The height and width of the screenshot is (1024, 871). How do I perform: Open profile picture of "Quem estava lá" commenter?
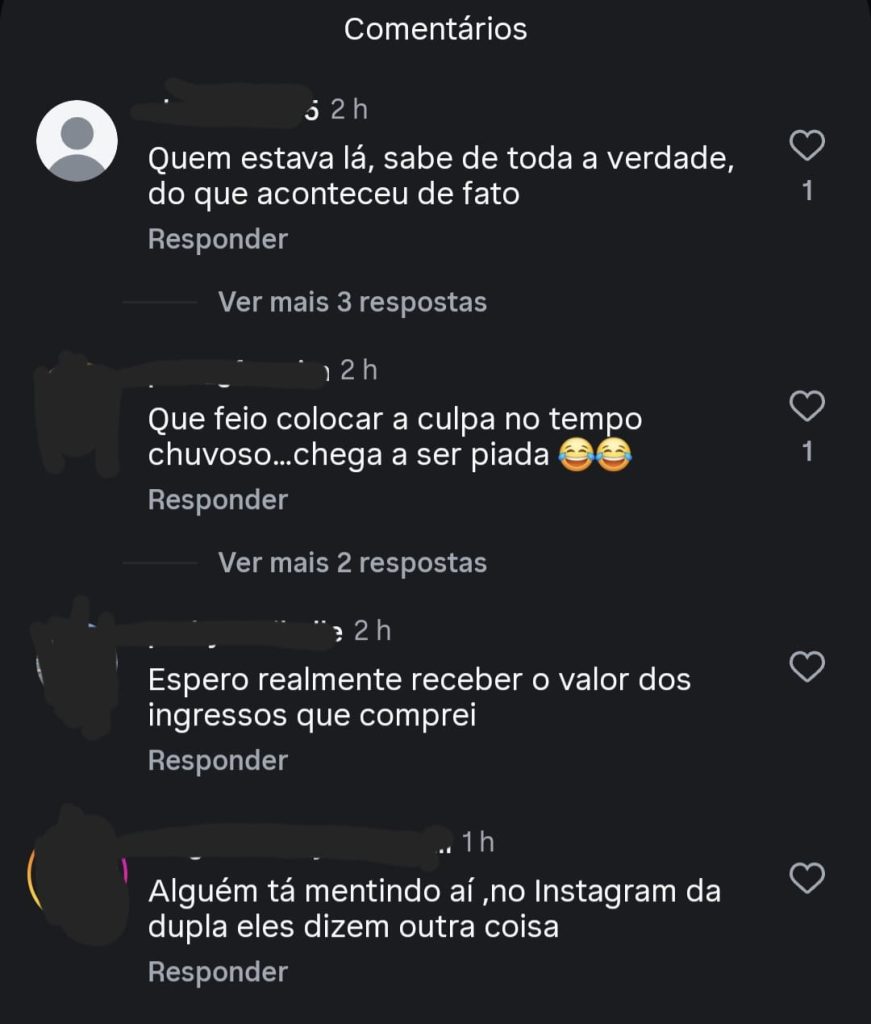(77, 141)
